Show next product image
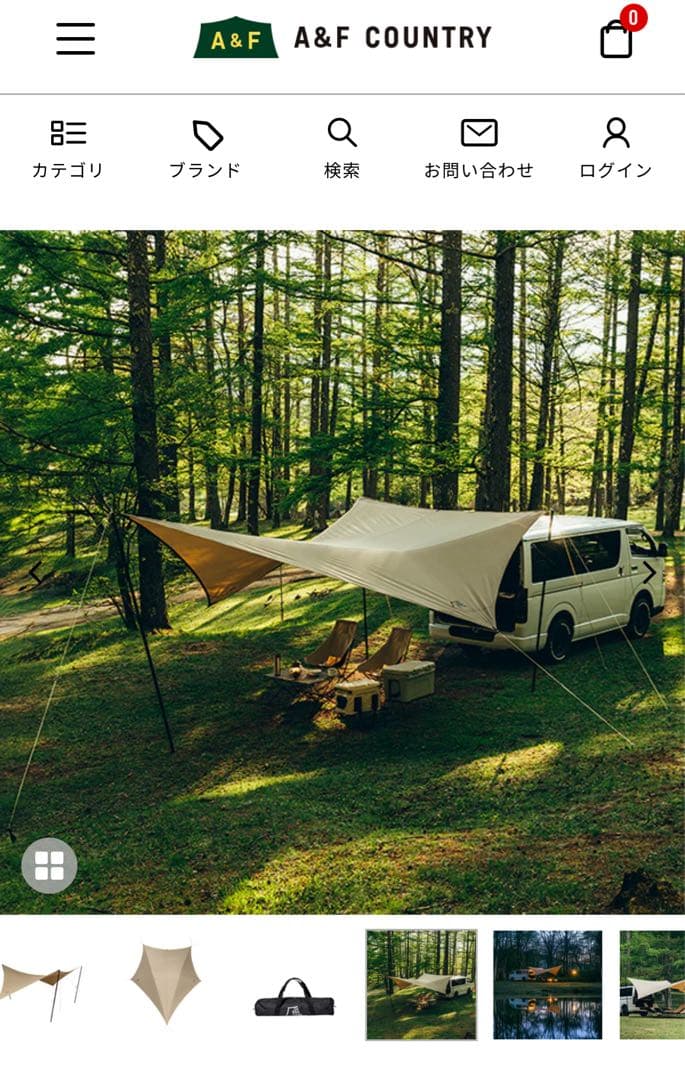The width and height of the screenshot is (685, 1080). pyautogui.click(x=649, y=573)
